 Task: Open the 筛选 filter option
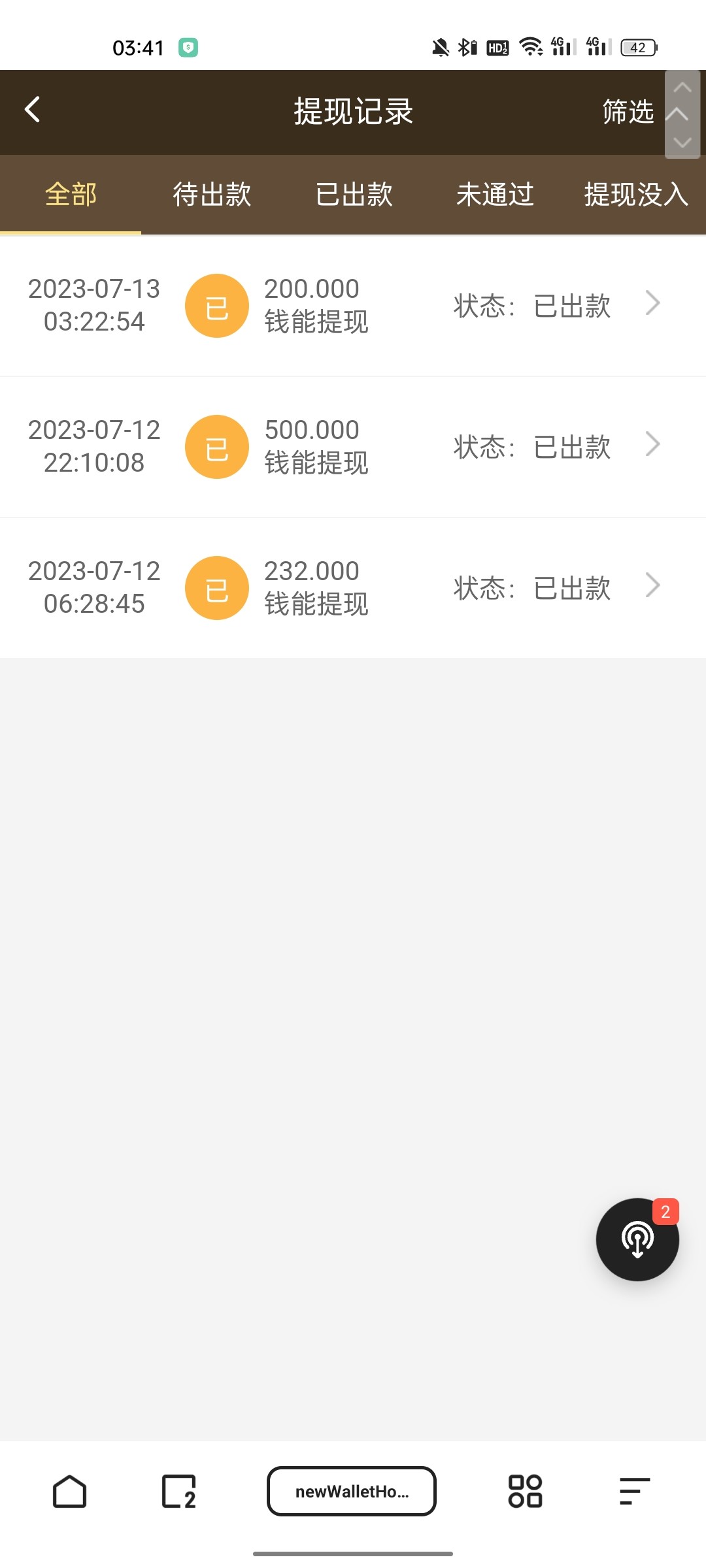click(628, 112)
